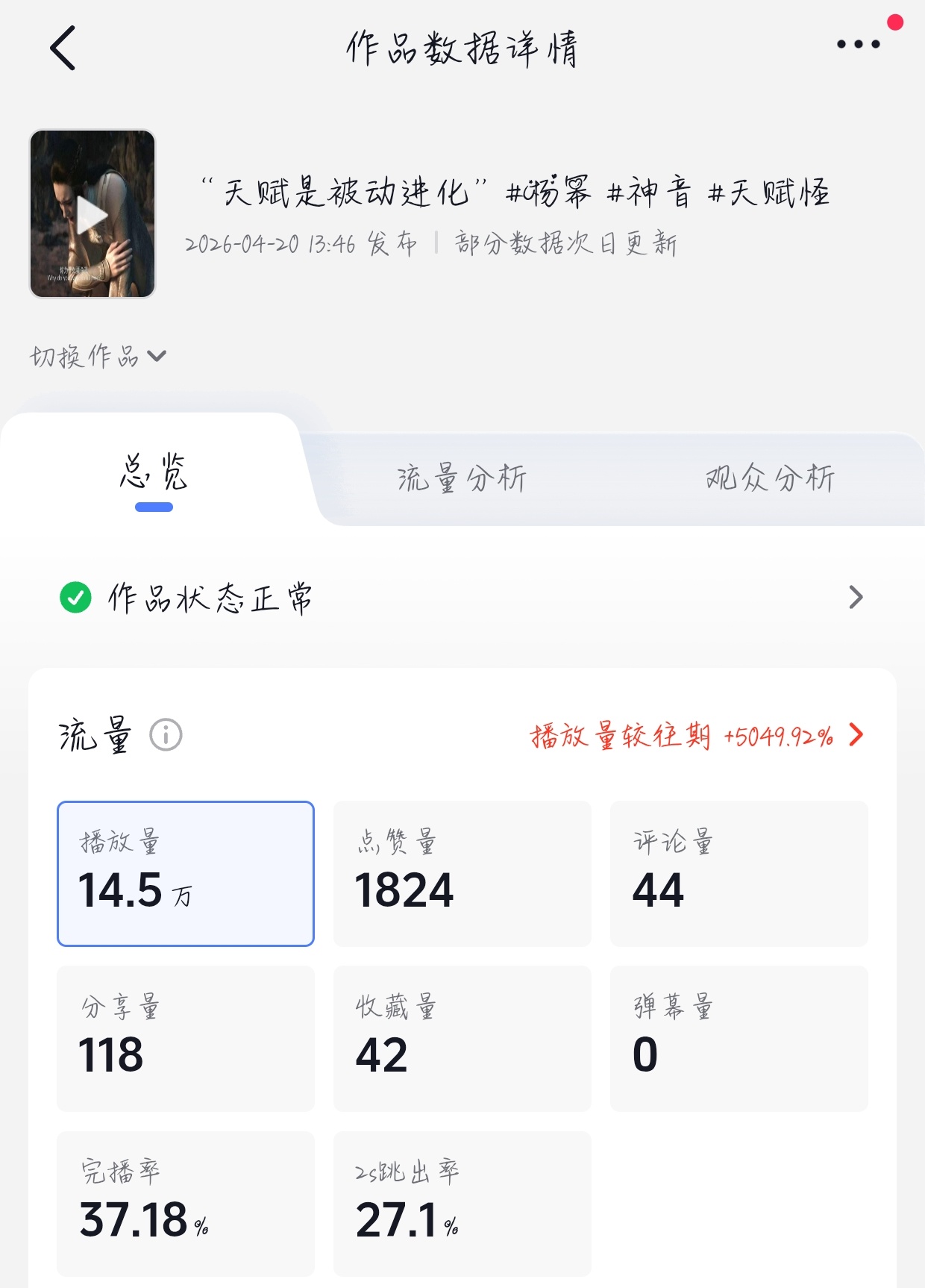Select the 点赞量 metric card
925x1288 pixels.
(x=462, y=873)
